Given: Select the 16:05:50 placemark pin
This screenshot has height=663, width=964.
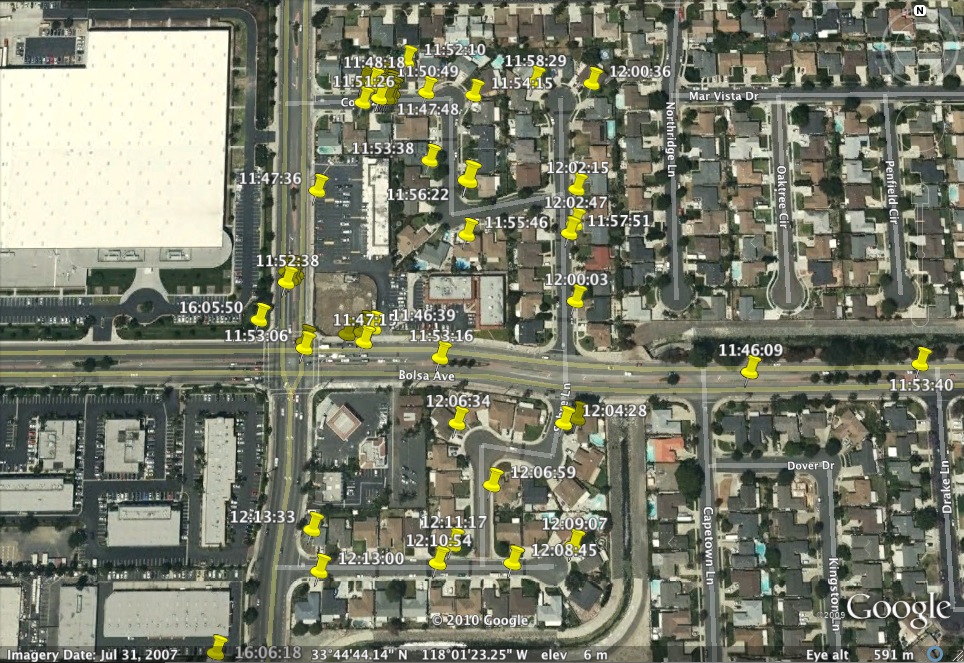Looking at the screenshot, I should (x=261, y=315).
